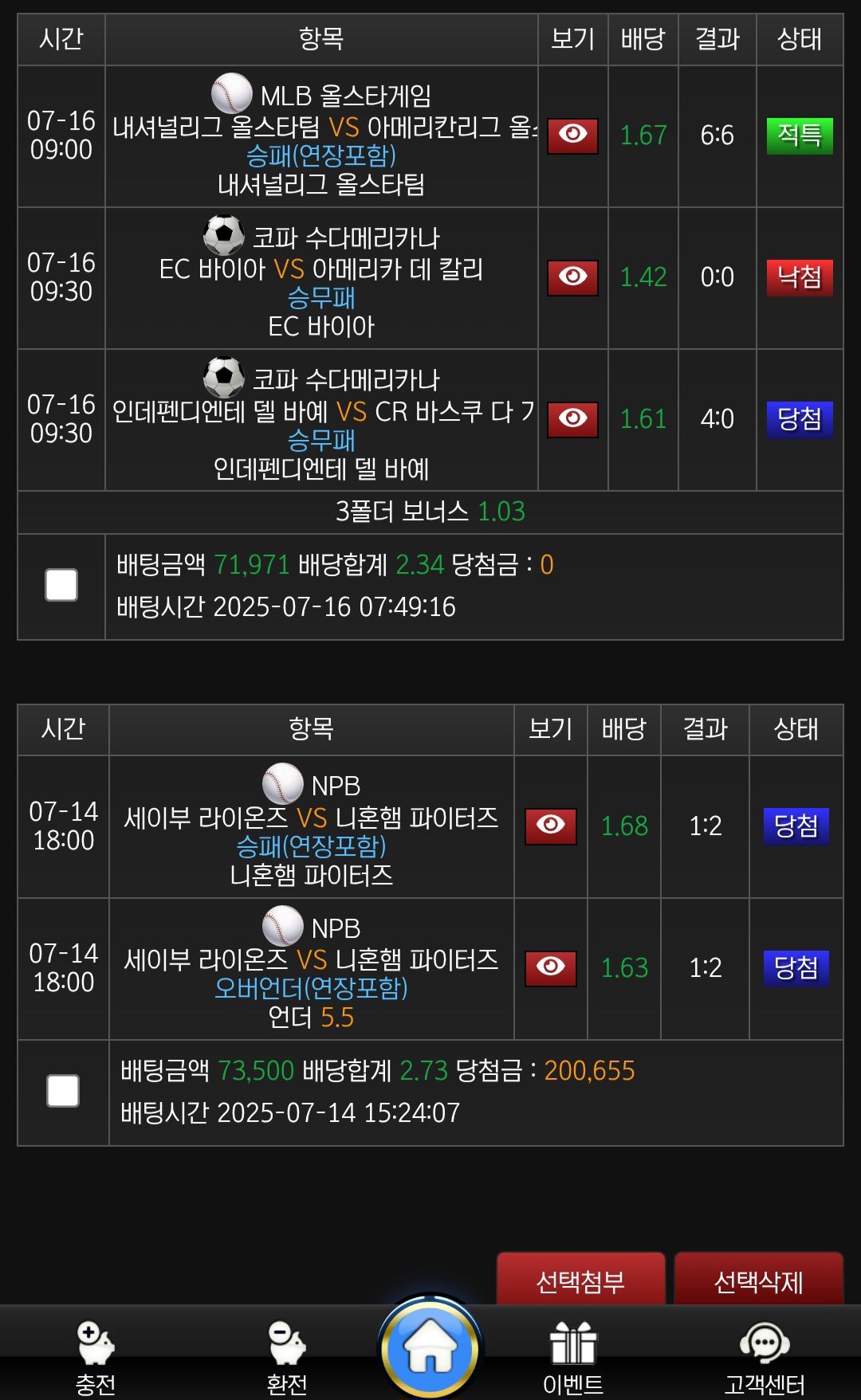
Task: Go to 충전 deposit page
Action: point(96,1358)
